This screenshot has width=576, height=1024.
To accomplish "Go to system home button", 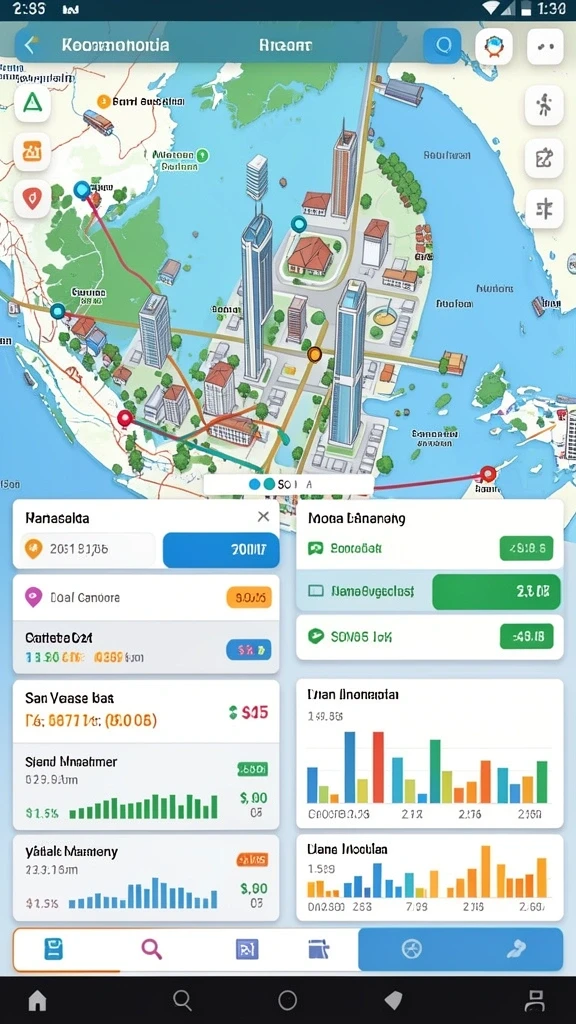I will coord(38,1000).
